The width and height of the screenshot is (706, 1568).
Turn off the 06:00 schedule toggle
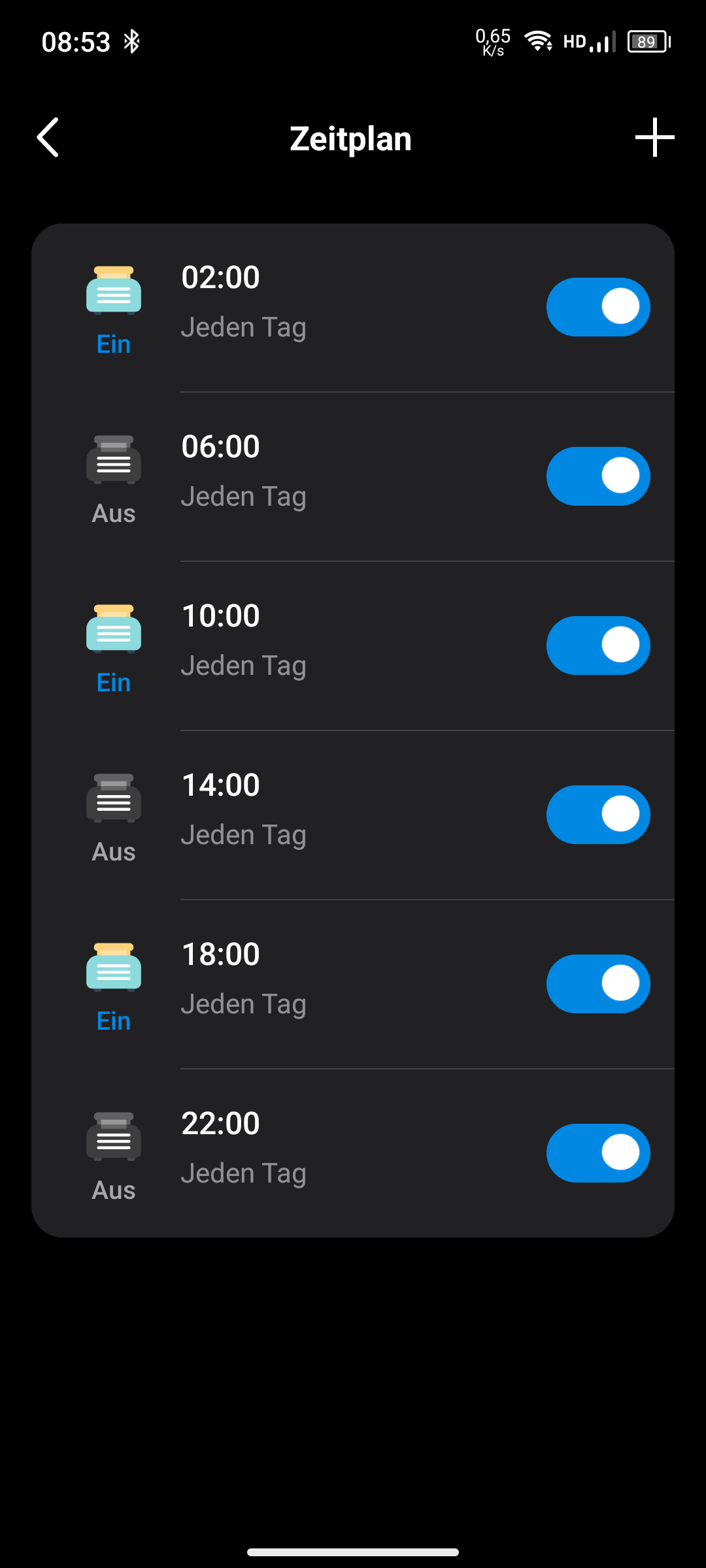(597, 476)
